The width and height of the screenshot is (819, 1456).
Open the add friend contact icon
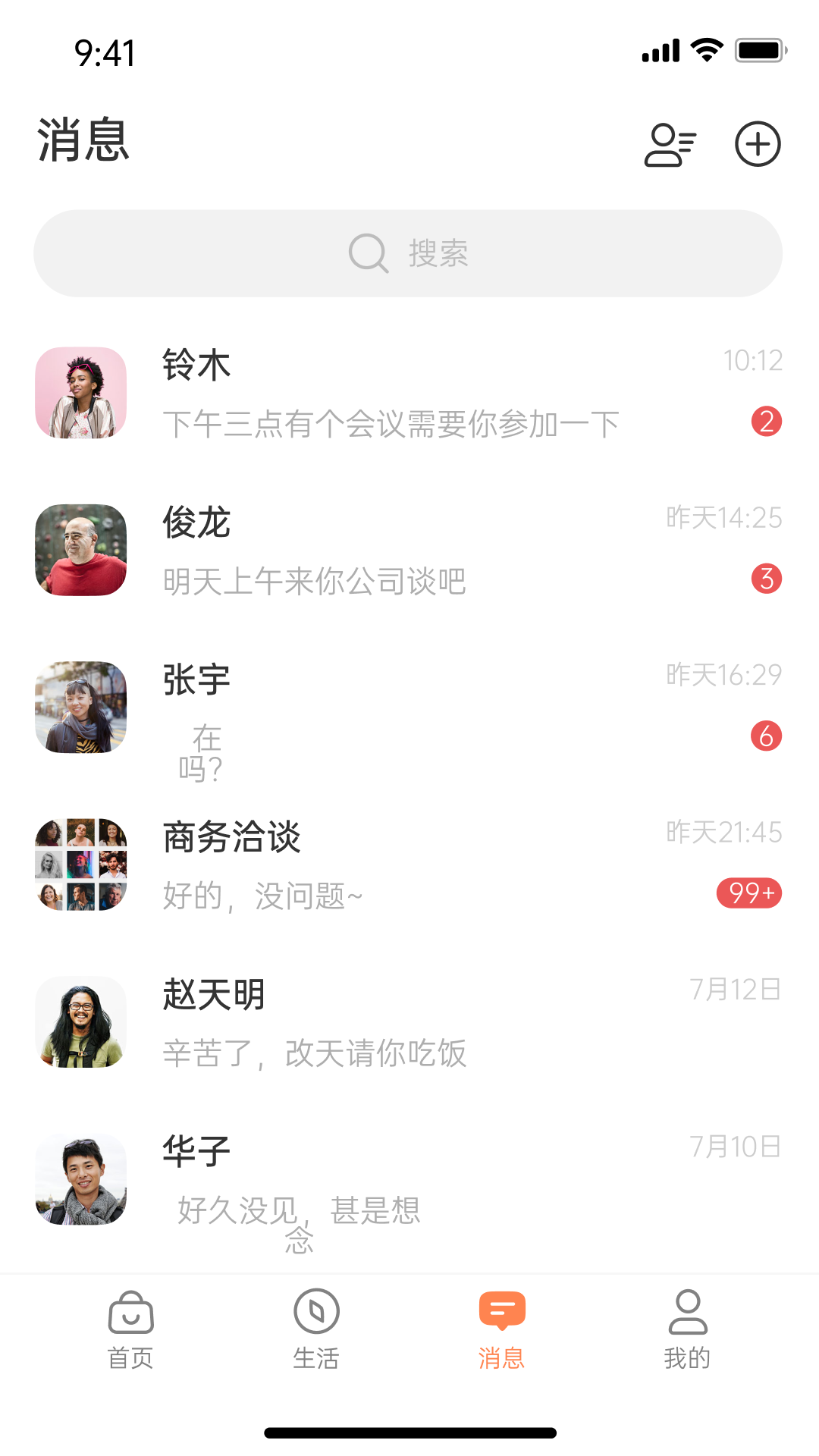(x=670, y=143)
